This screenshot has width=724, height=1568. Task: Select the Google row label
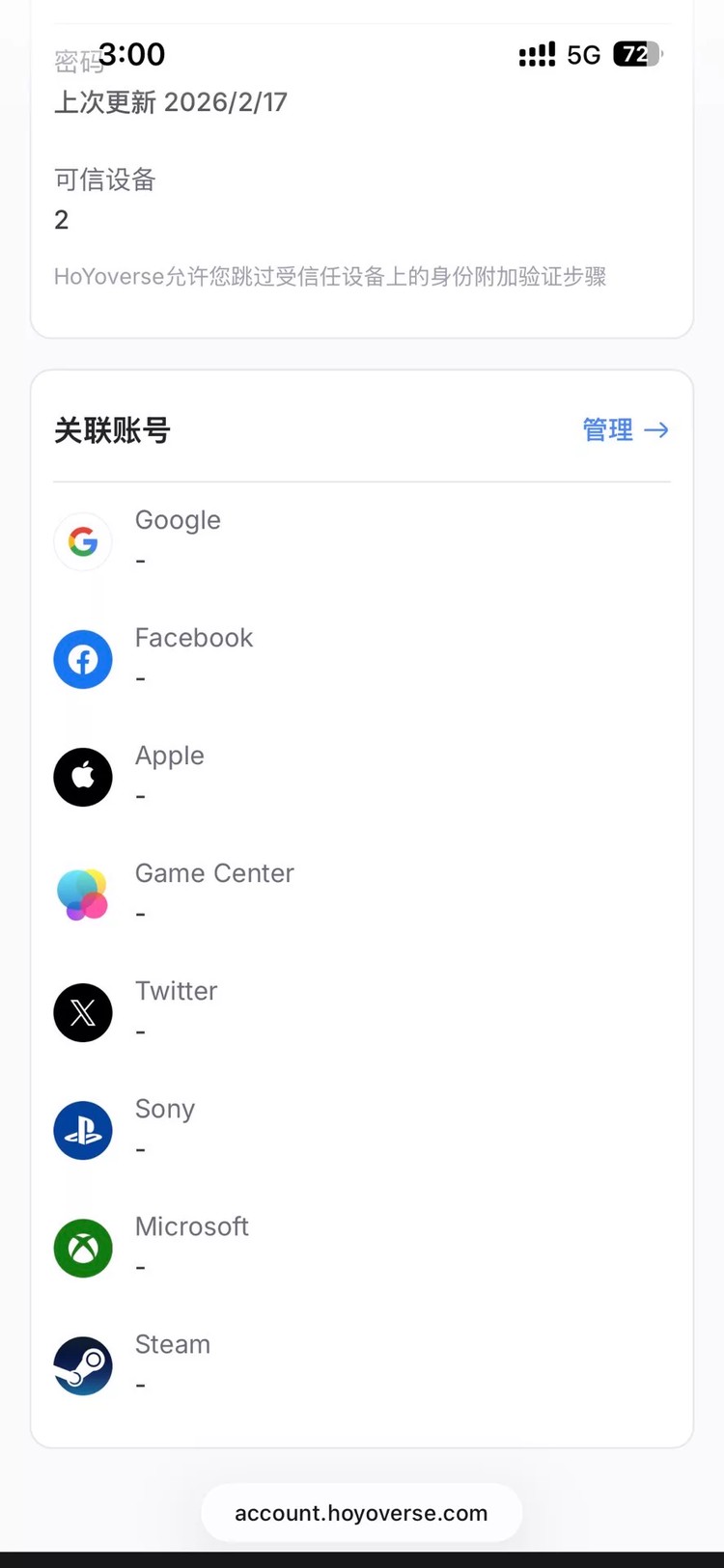pos(178,520)
